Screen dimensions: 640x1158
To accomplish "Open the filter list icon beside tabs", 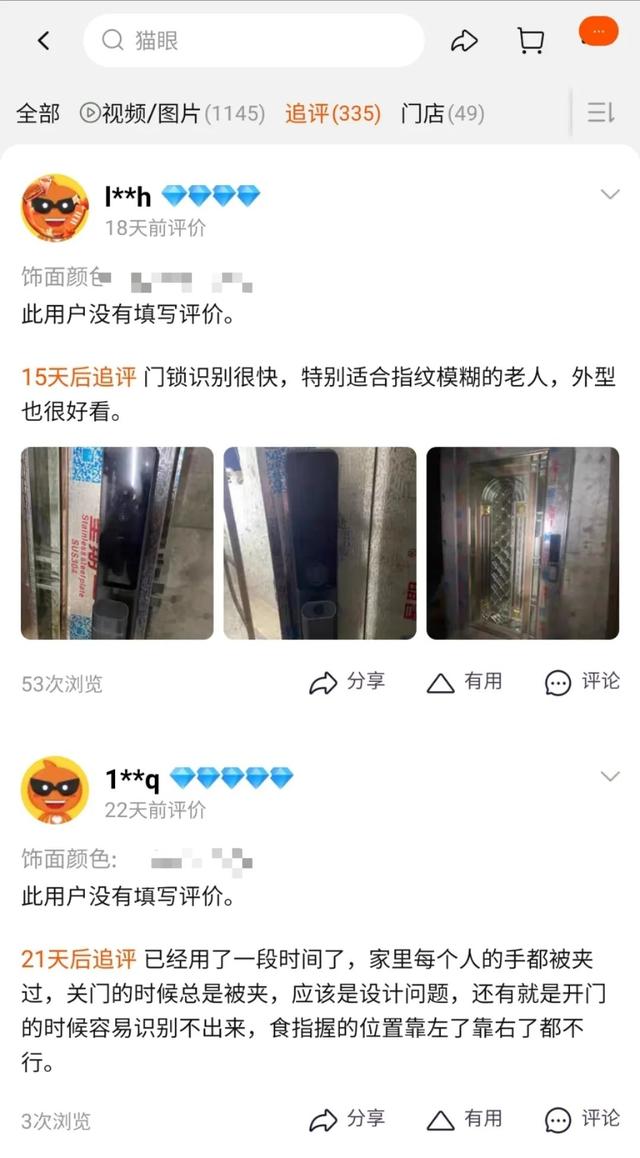I will click(600, 113).
